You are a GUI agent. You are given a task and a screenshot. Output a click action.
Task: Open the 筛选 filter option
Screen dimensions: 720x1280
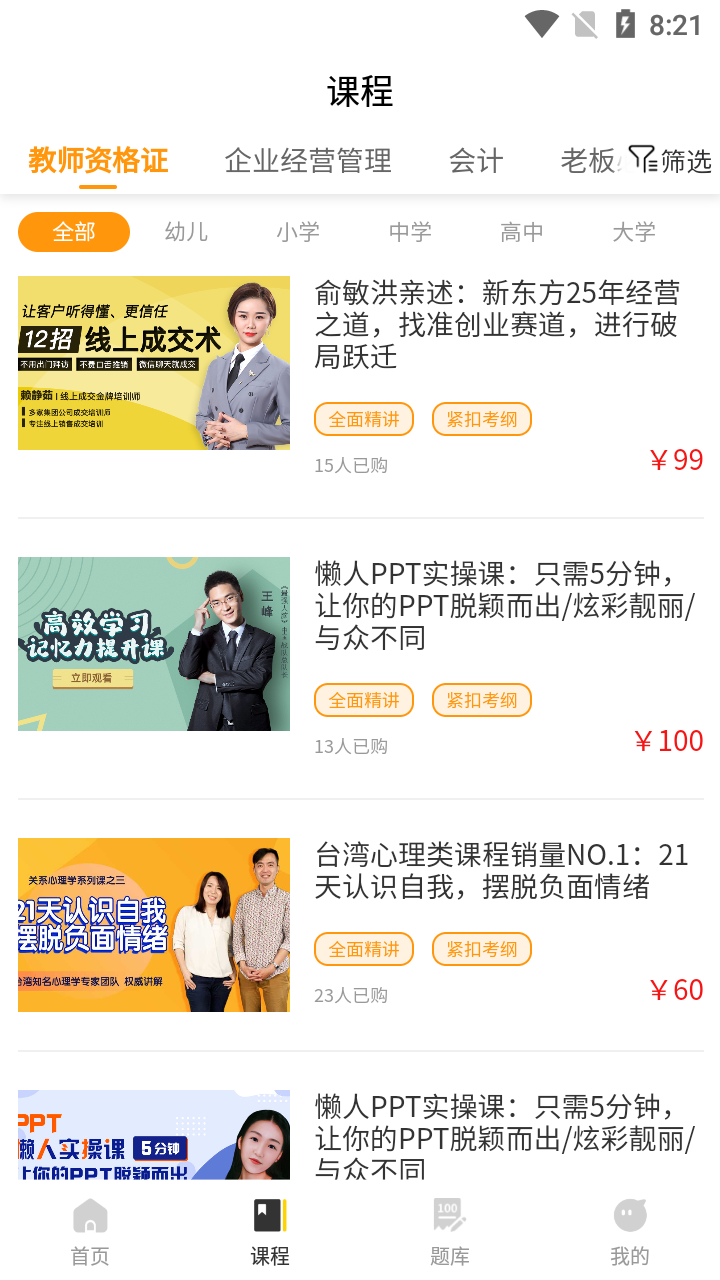click(x=671, y=160)
